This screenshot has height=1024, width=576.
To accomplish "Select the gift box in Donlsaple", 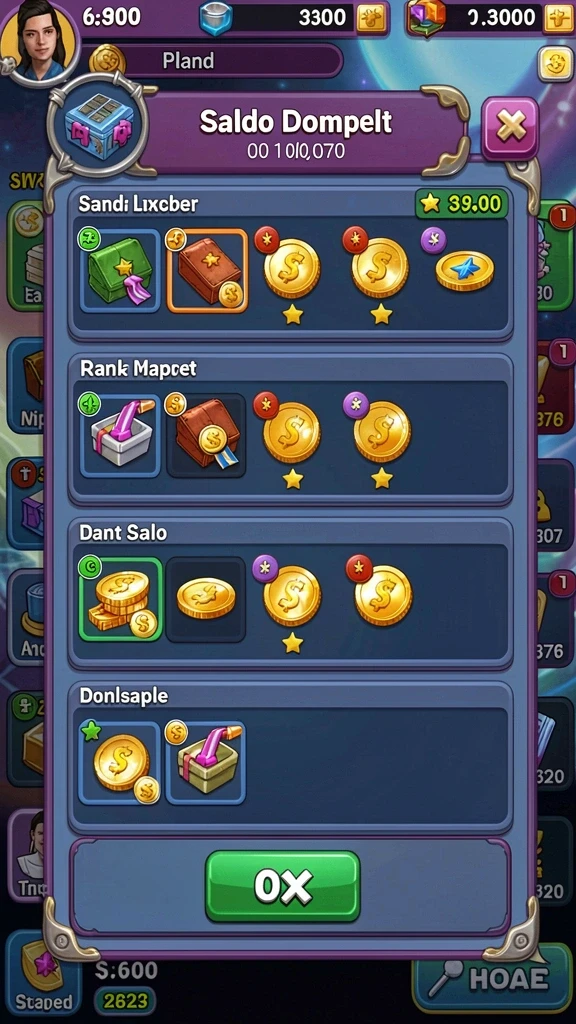I will [206, 762].
